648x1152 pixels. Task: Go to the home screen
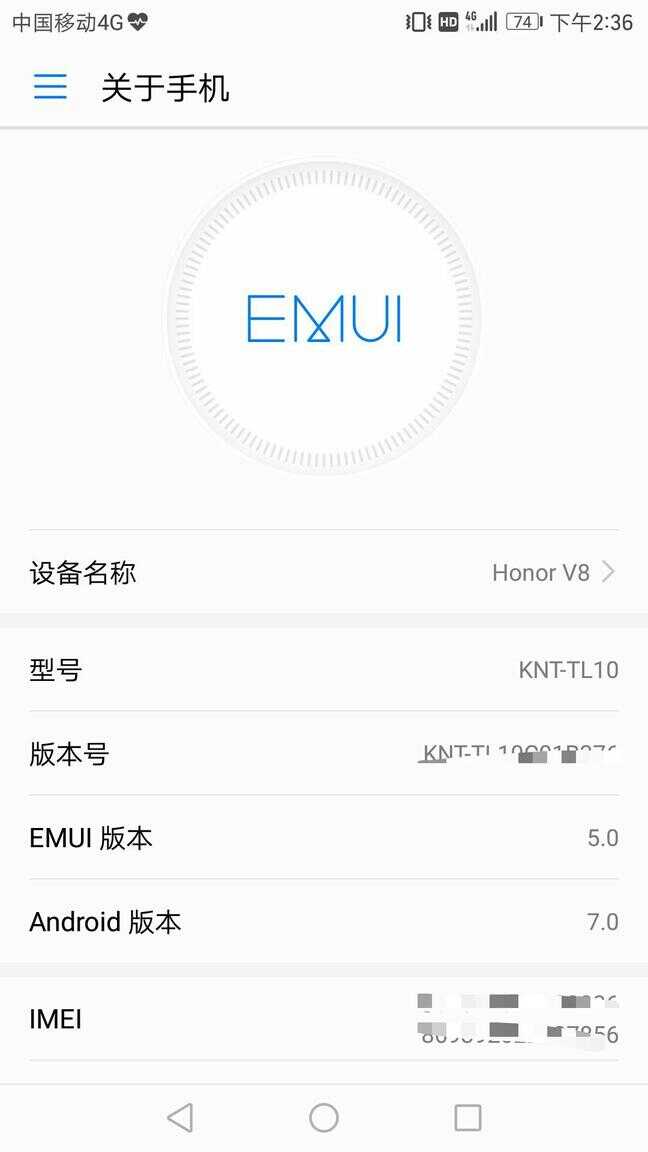click(324, 1117)
